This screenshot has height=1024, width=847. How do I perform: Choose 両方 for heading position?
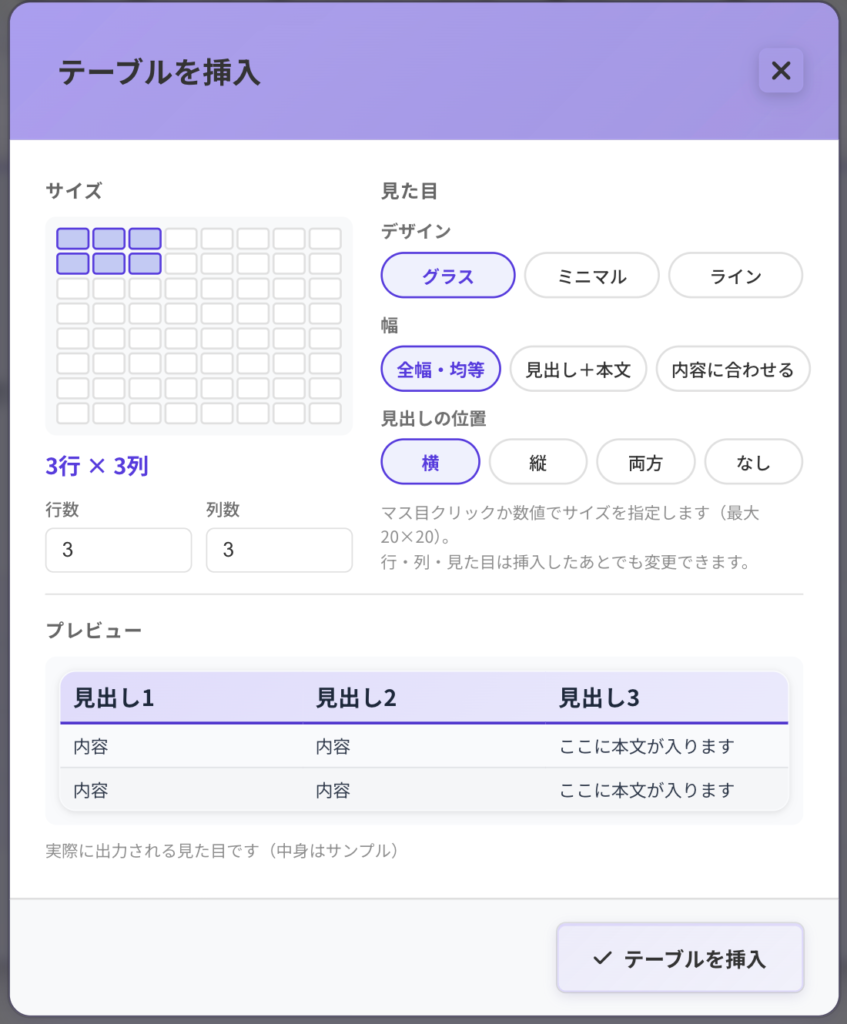[x=646, y=462]
